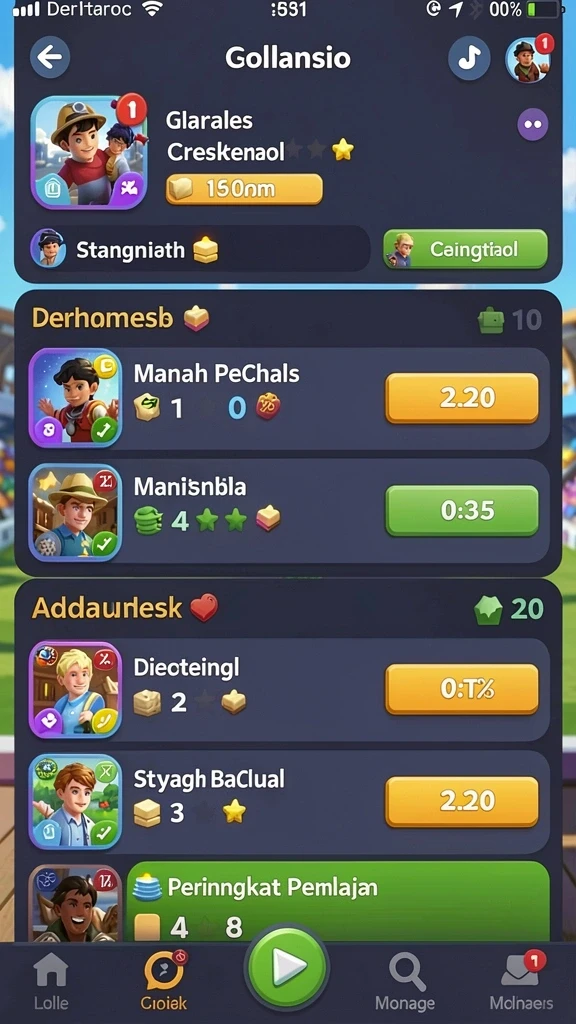Tap the 0:T% button beside Dieoteingl
The image size is (576, 1024).
[462, 689]
